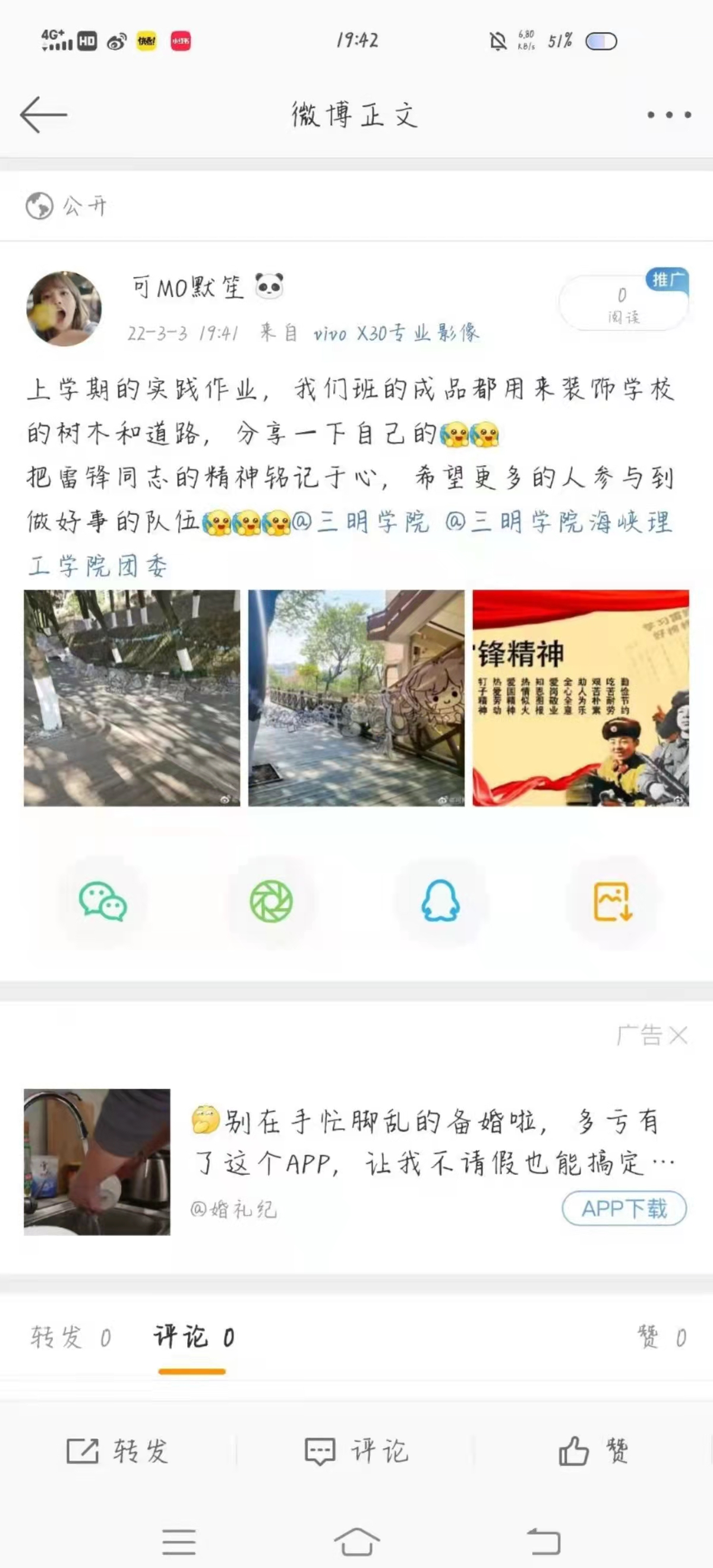Share via the green aperture Moments icon
Screen dimensions: 713x1568
point(272,902)
